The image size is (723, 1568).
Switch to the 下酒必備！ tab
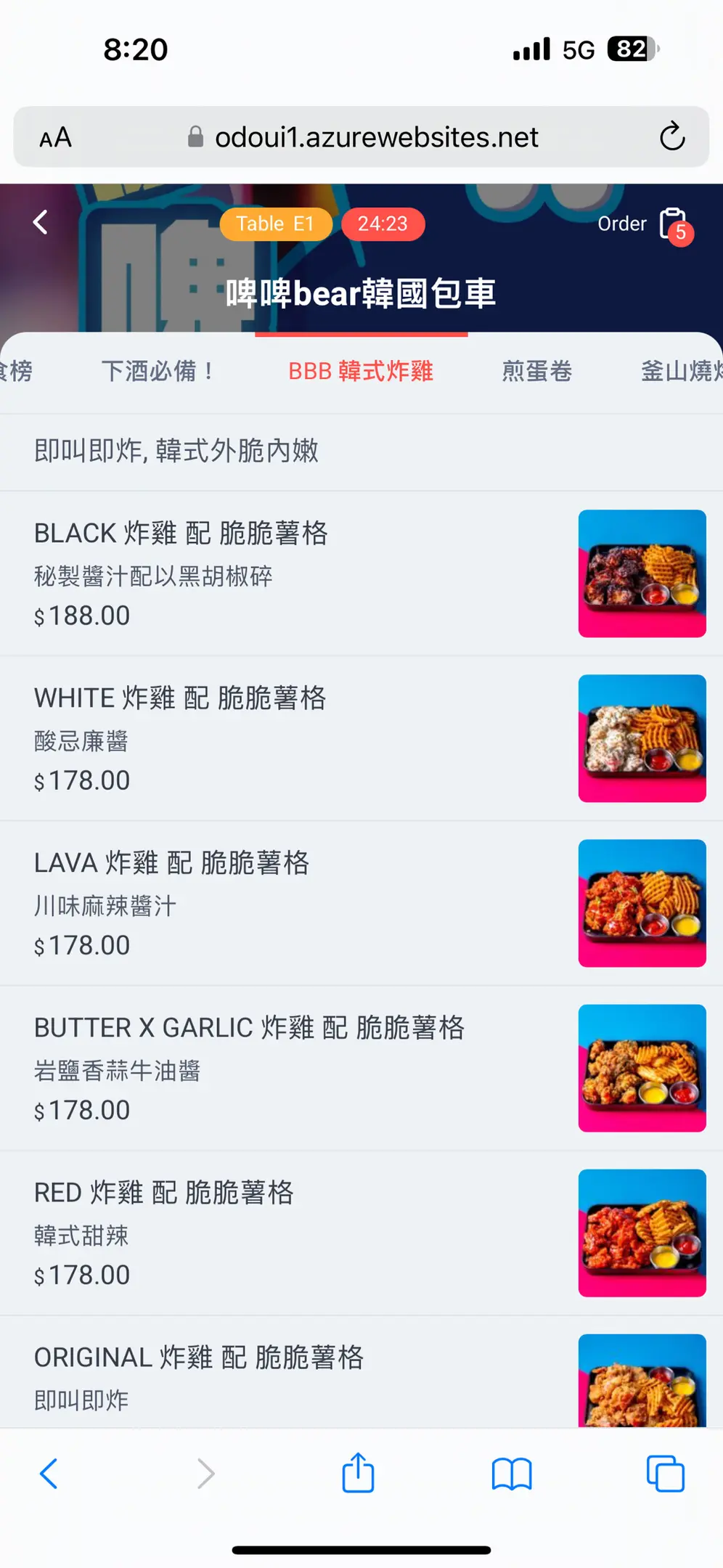coord(158,371)
